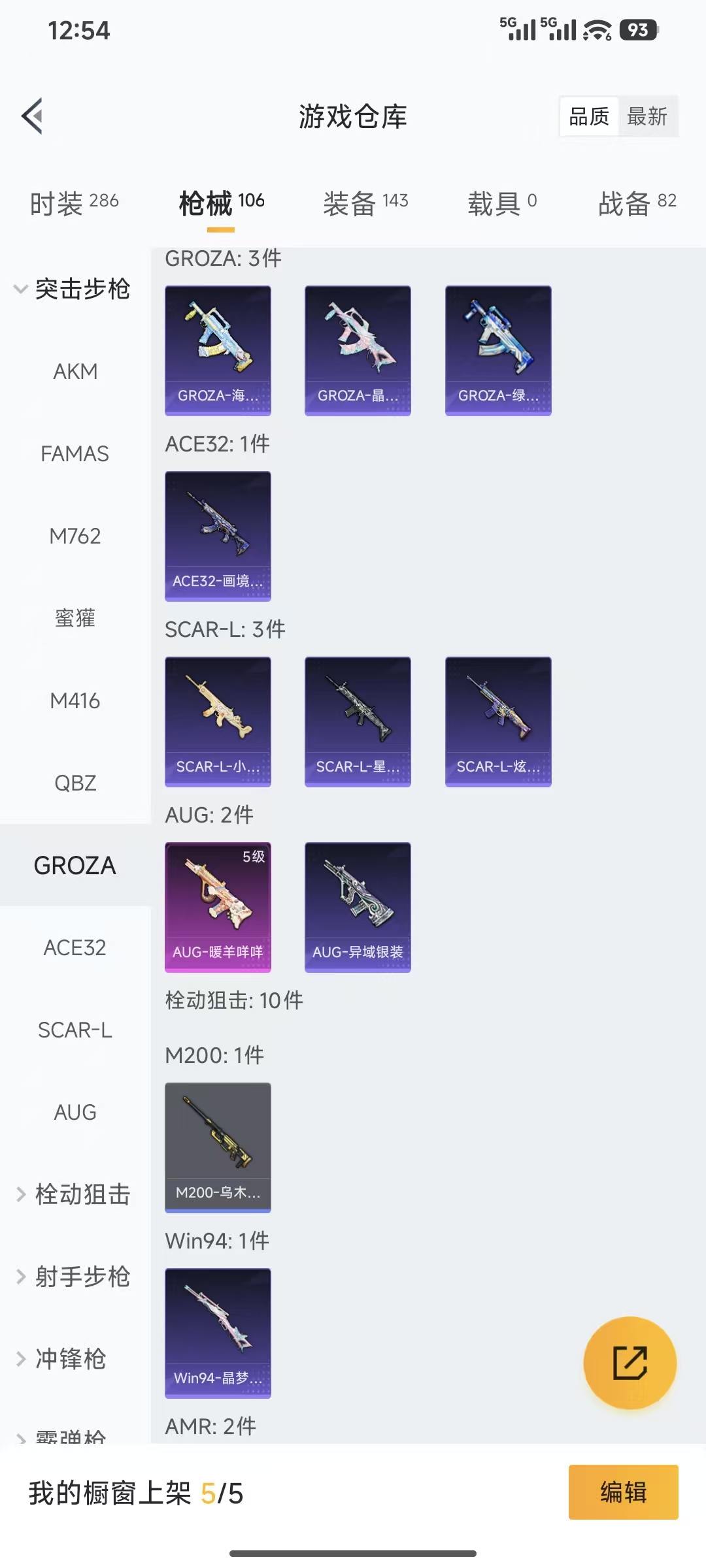Open the 载具 tab

[501, 203]
